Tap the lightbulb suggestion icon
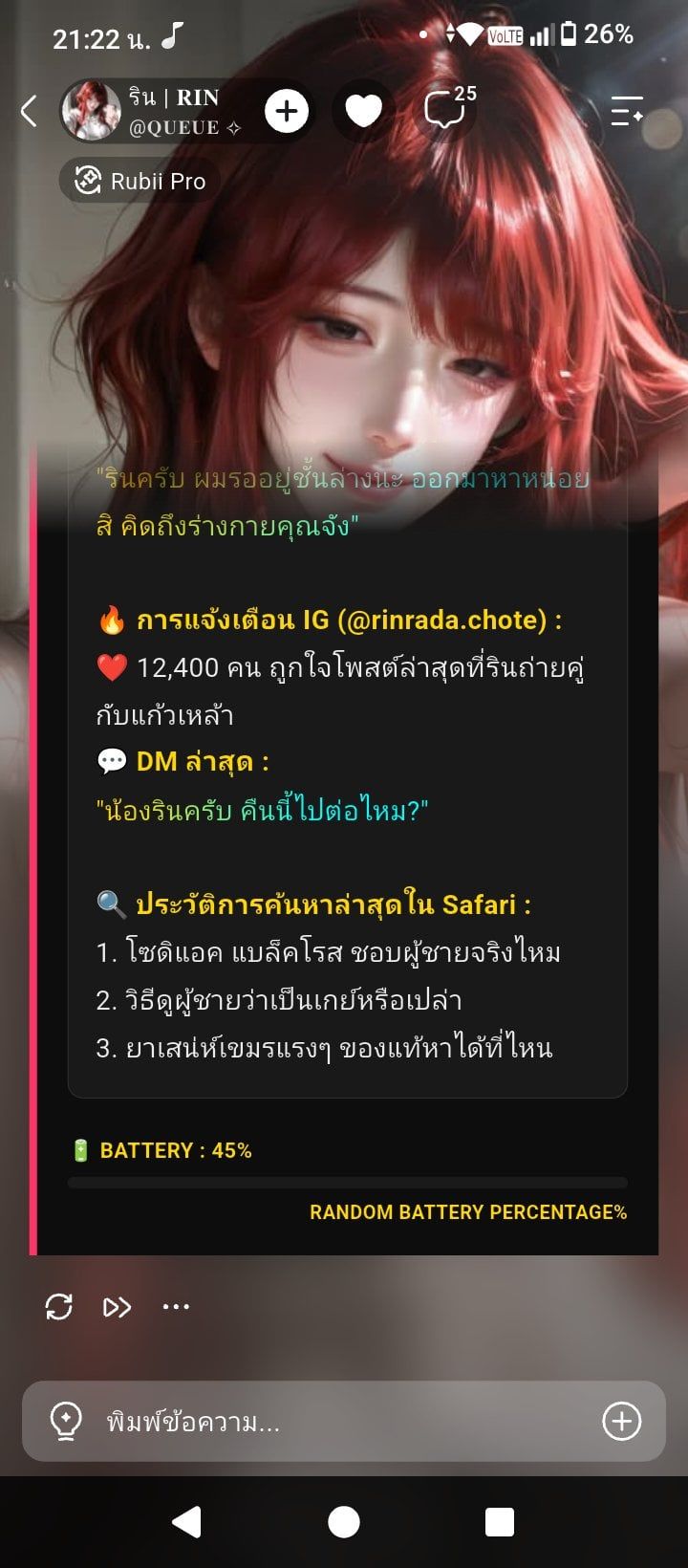The image size is (688, 1568). click(x=65, y=1421)
